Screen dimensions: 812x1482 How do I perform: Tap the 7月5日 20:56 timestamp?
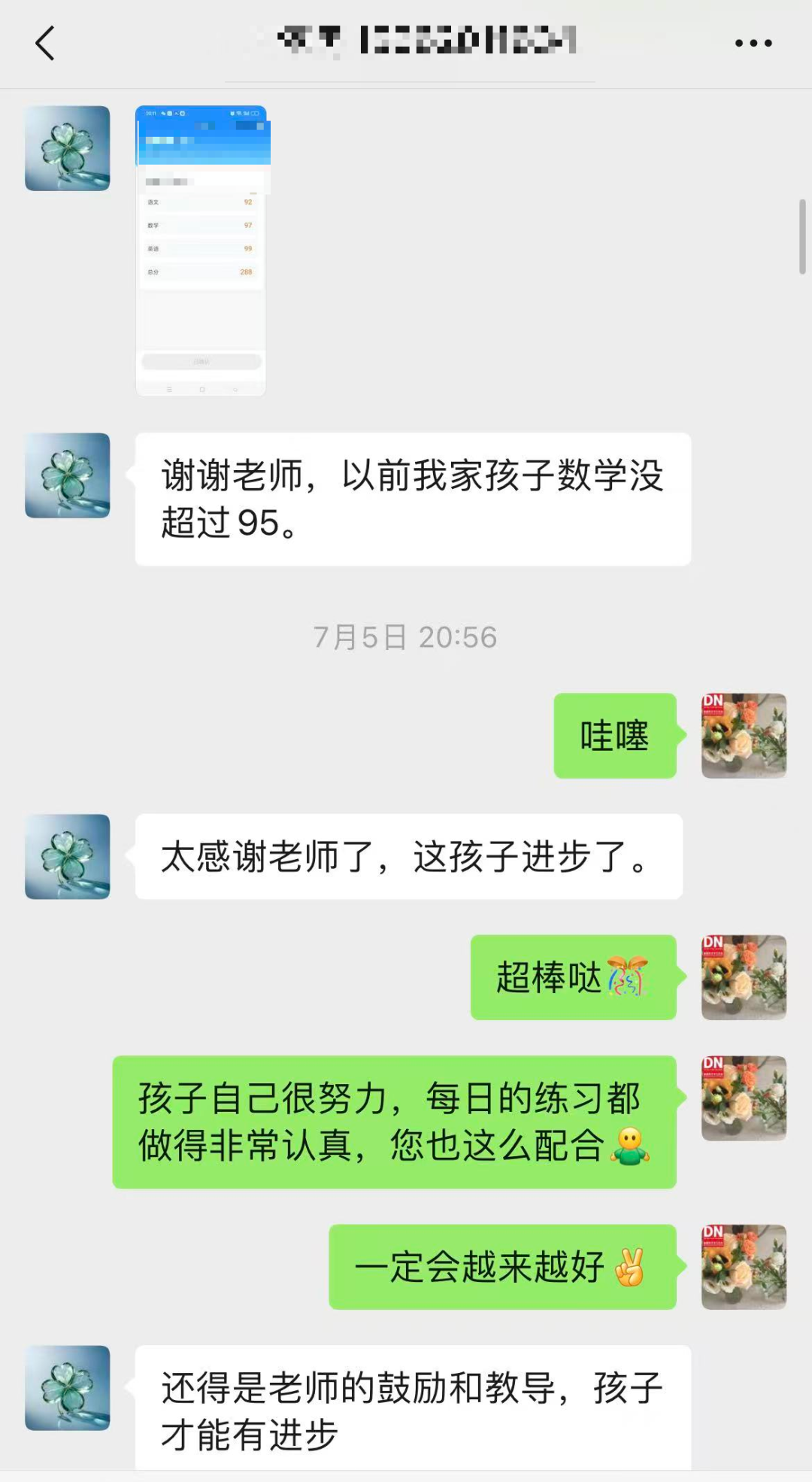(406, 636)
